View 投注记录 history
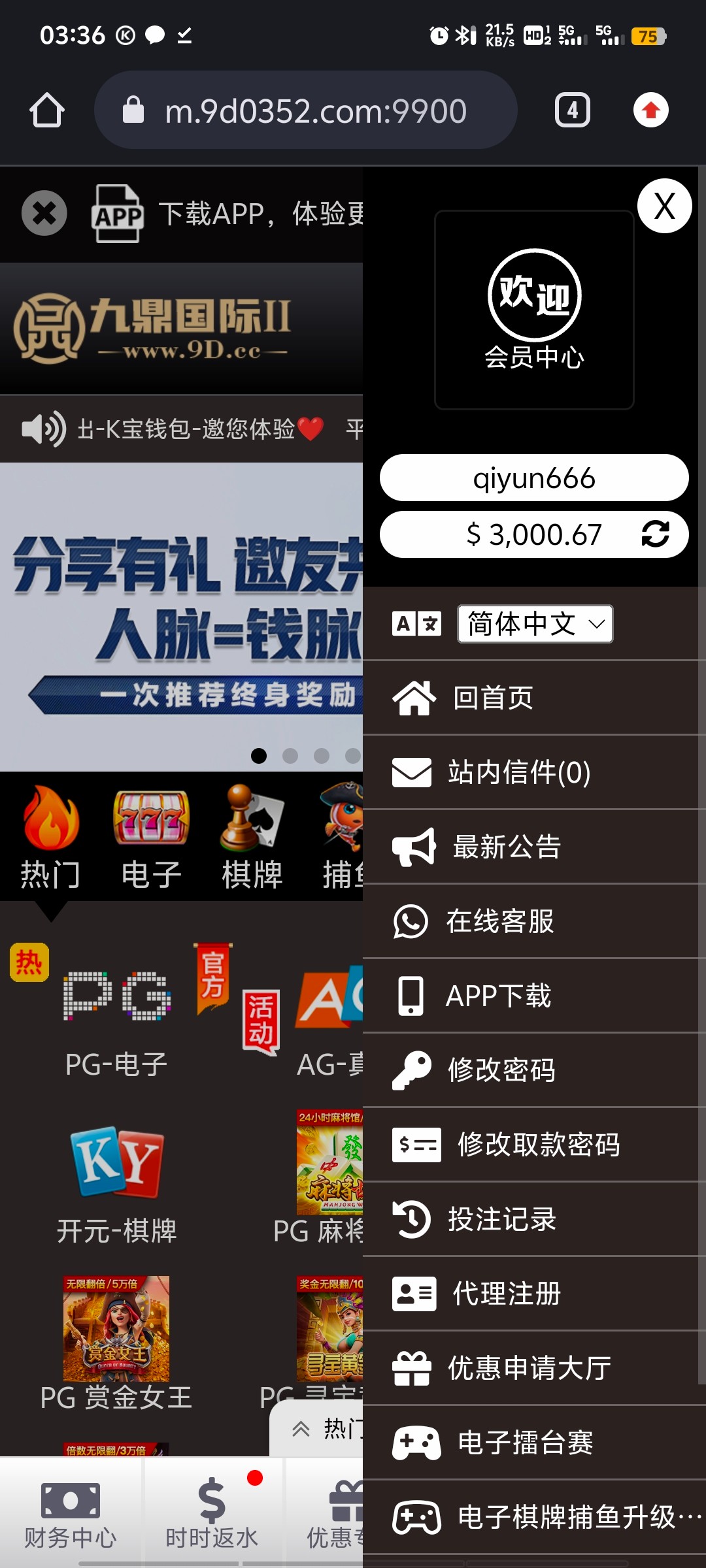This screenshot has height=1568, width=706. pos(501,1219)
